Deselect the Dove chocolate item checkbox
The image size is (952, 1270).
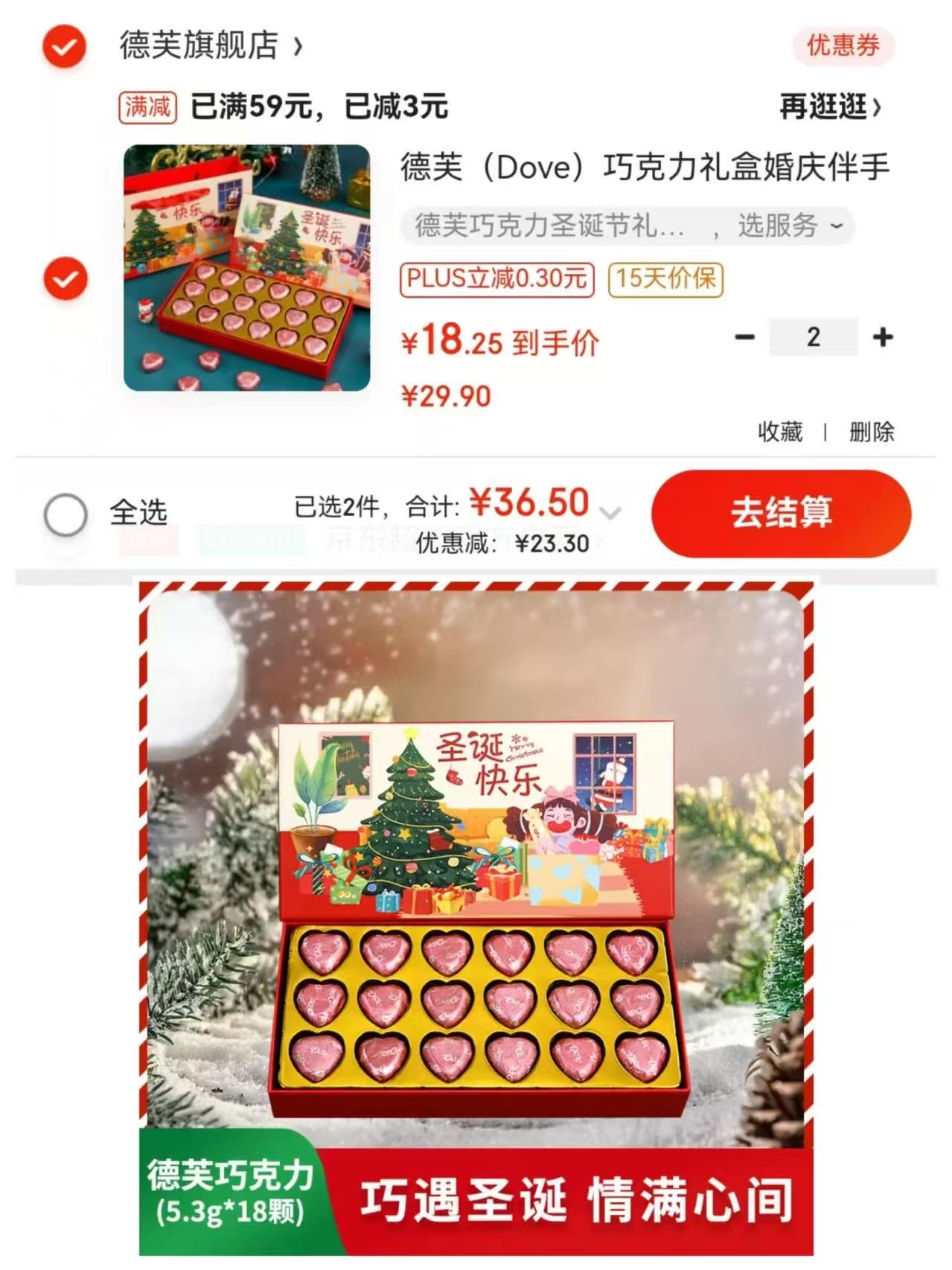click(65, 278)
